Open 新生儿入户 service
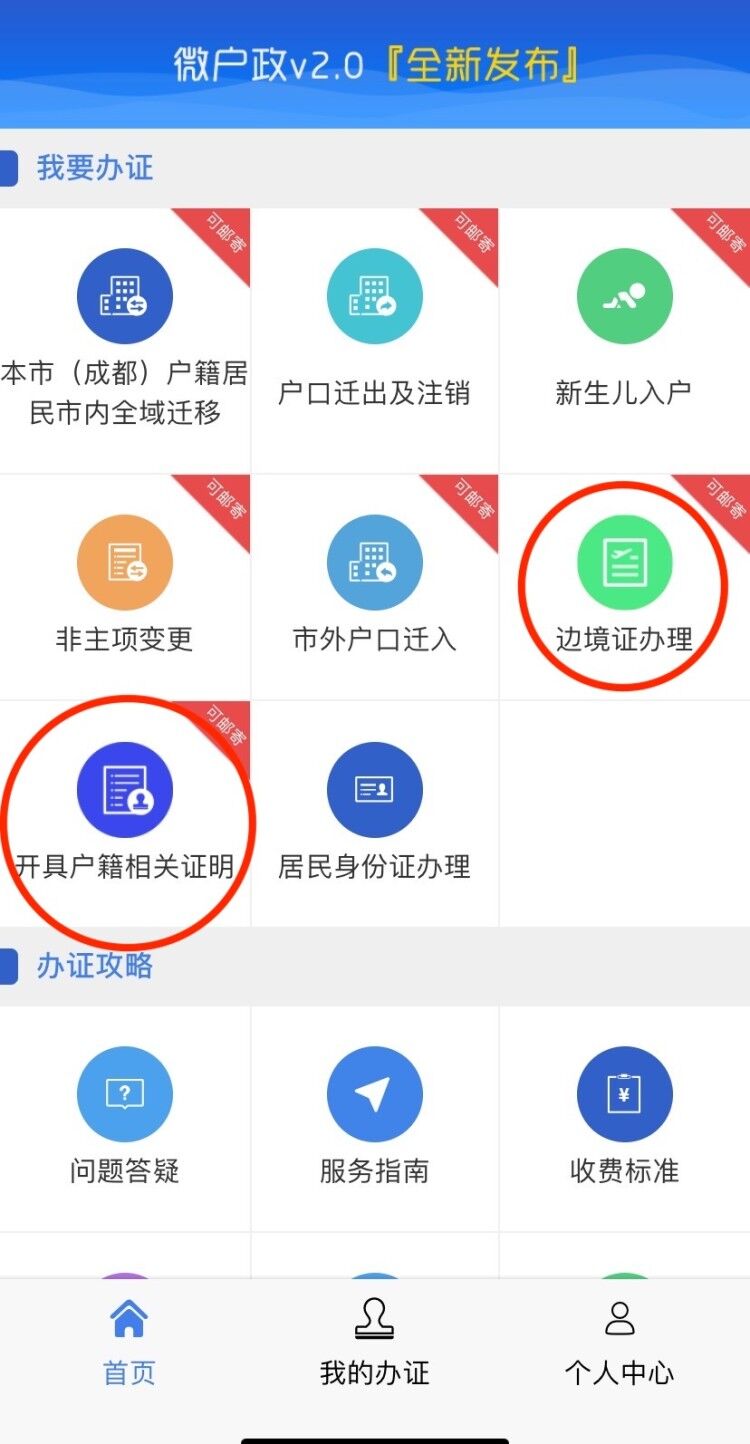750x1444 pixels. click(x=624, y=340)
